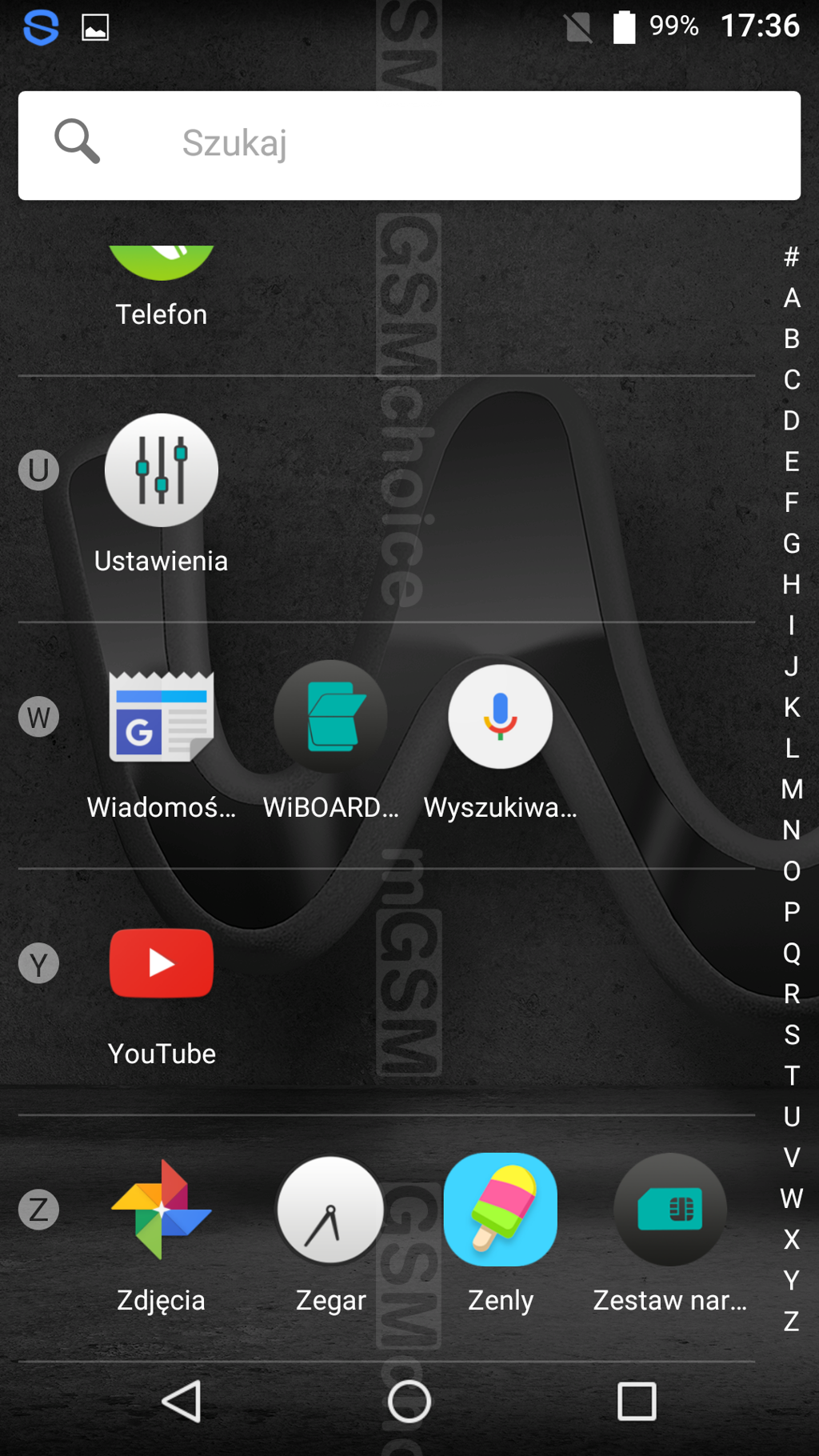Jump to letter S in the index
The height and width of the screenshot is (1456, 819).
[x=791, y=1034]
